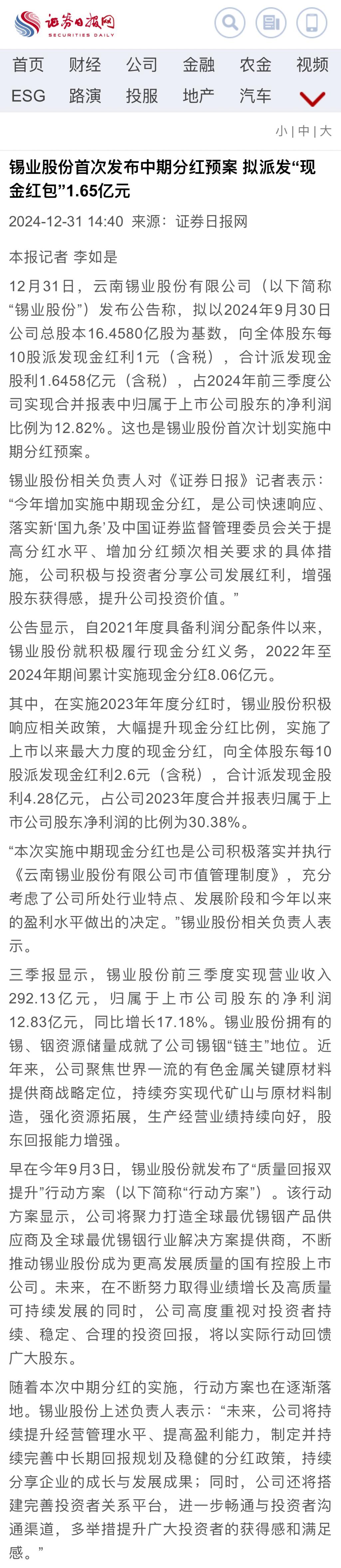Set font size to 大
Viewport: 341px width, 1568px height.
pyautogui.click(x=326, y=131)
